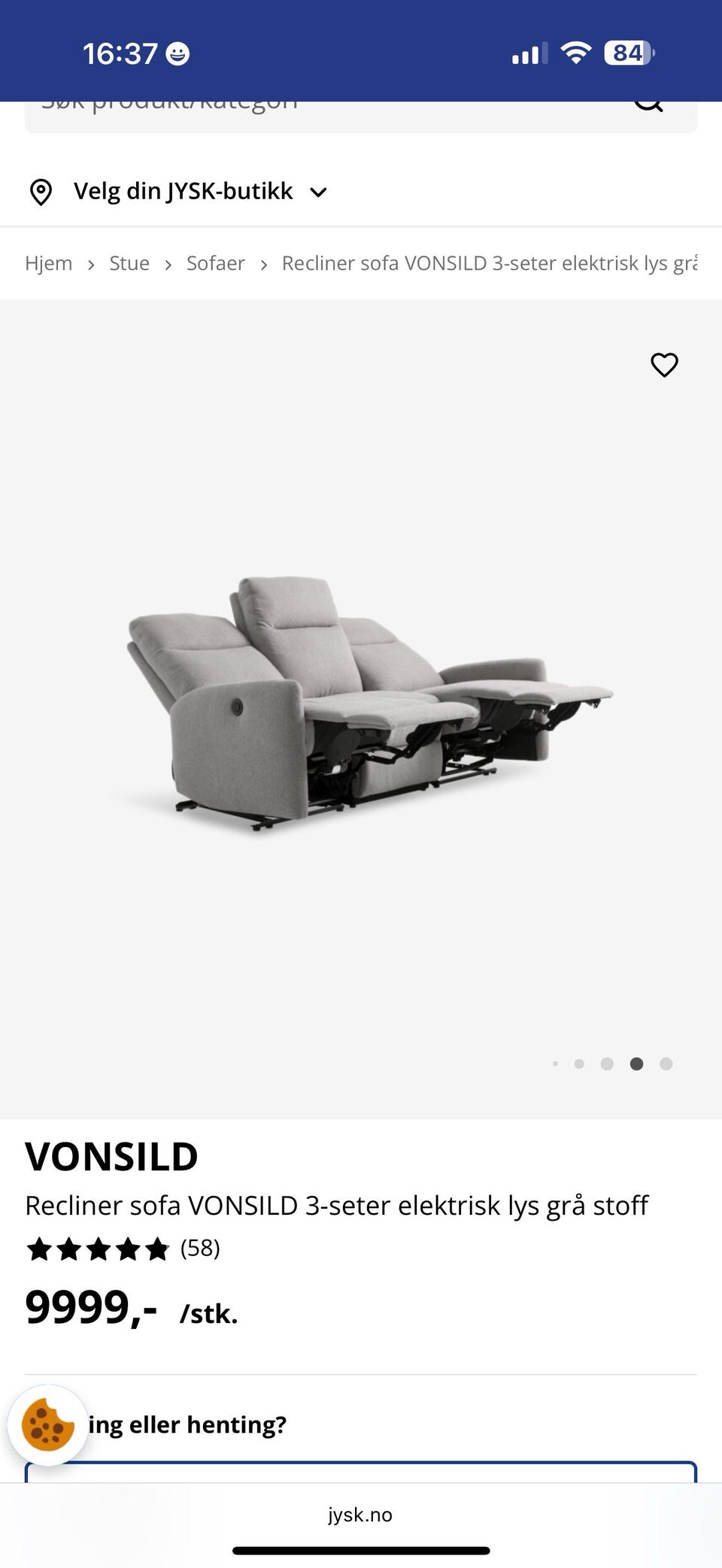
Task: Add VONSILD sofa to favorites
Action: (x=664, y=365)
